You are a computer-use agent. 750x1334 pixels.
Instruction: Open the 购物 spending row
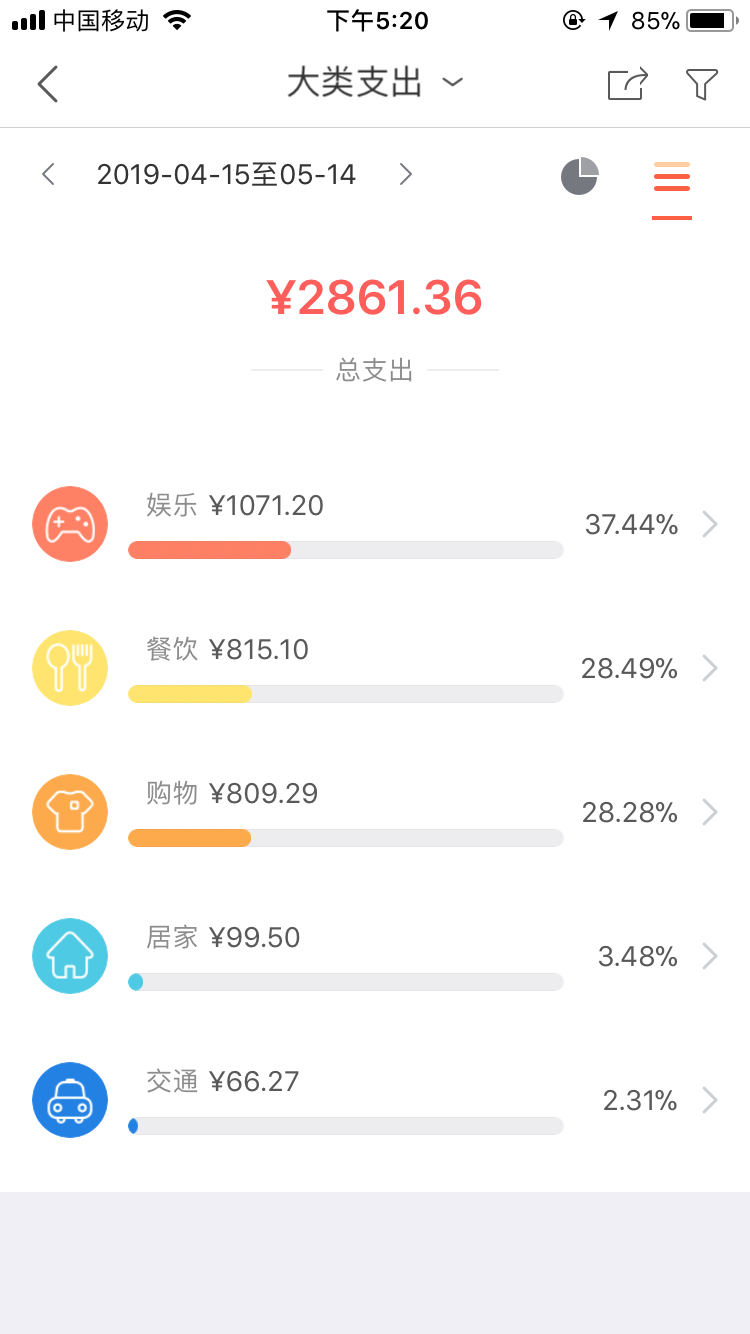click(x=375, y=812)
